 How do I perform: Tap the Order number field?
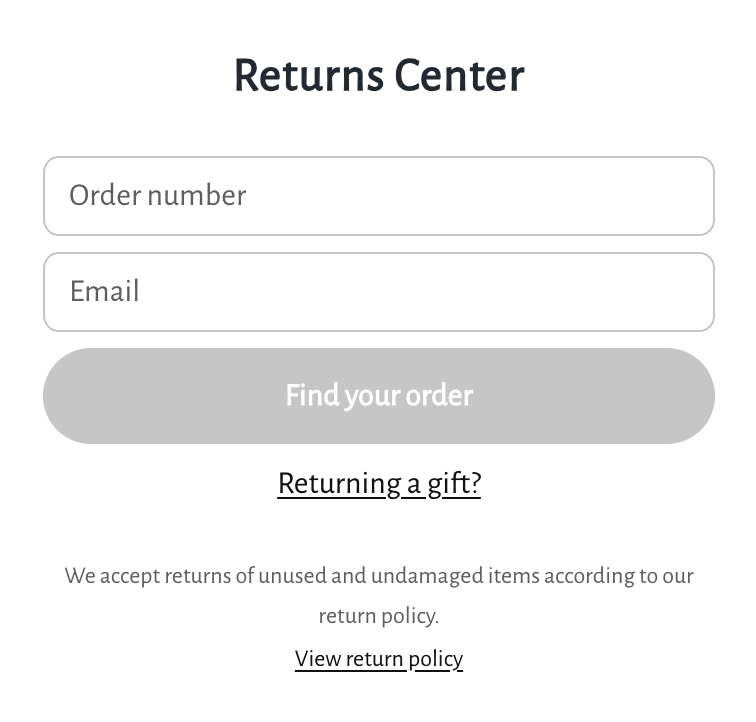pyautogui.click(x=378, y=196)
